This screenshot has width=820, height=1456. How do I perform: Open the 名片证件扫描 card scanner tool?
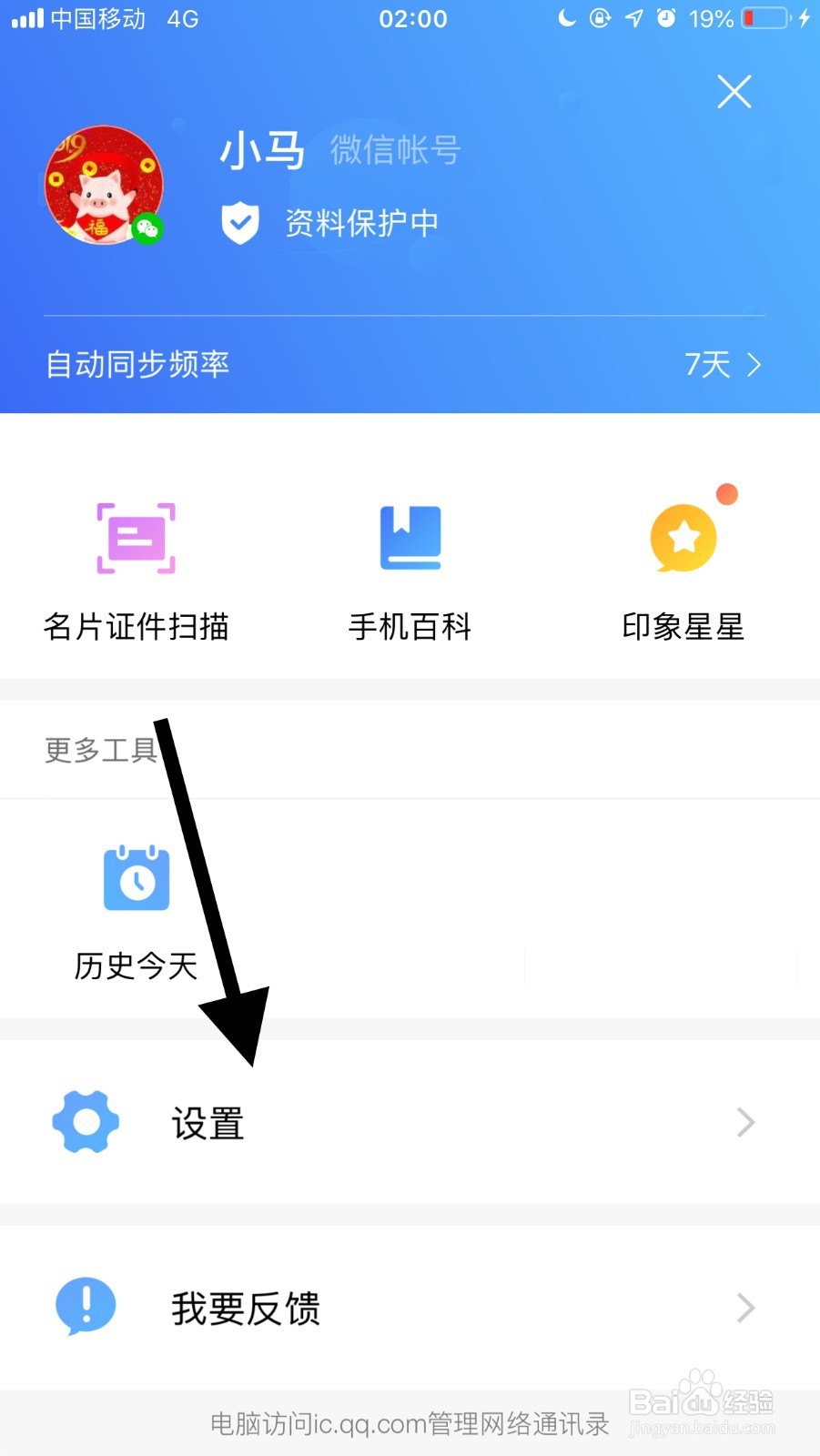135,564
